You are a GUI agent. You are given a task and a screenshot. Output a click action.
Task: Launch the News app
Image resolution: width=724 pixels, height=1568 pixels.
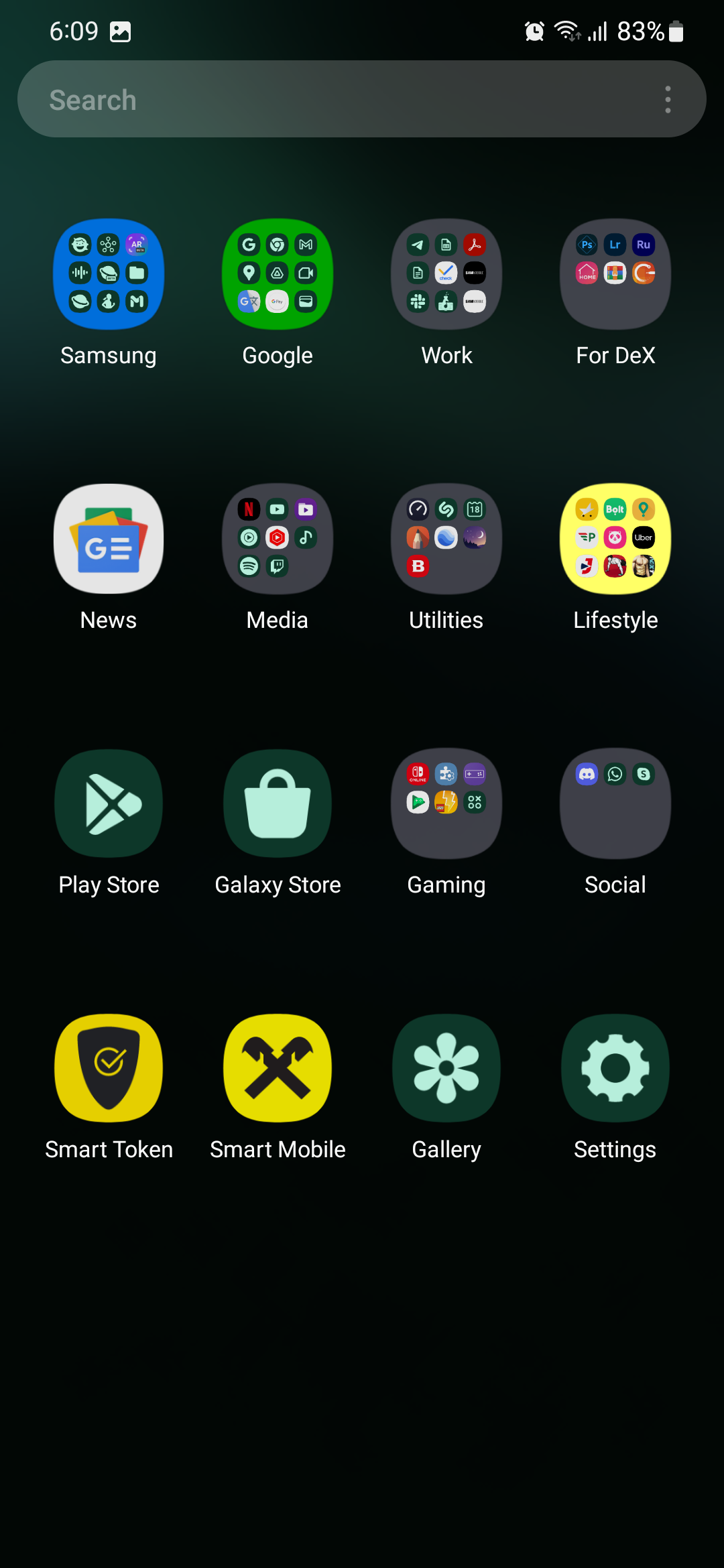(x=109, y=538)
